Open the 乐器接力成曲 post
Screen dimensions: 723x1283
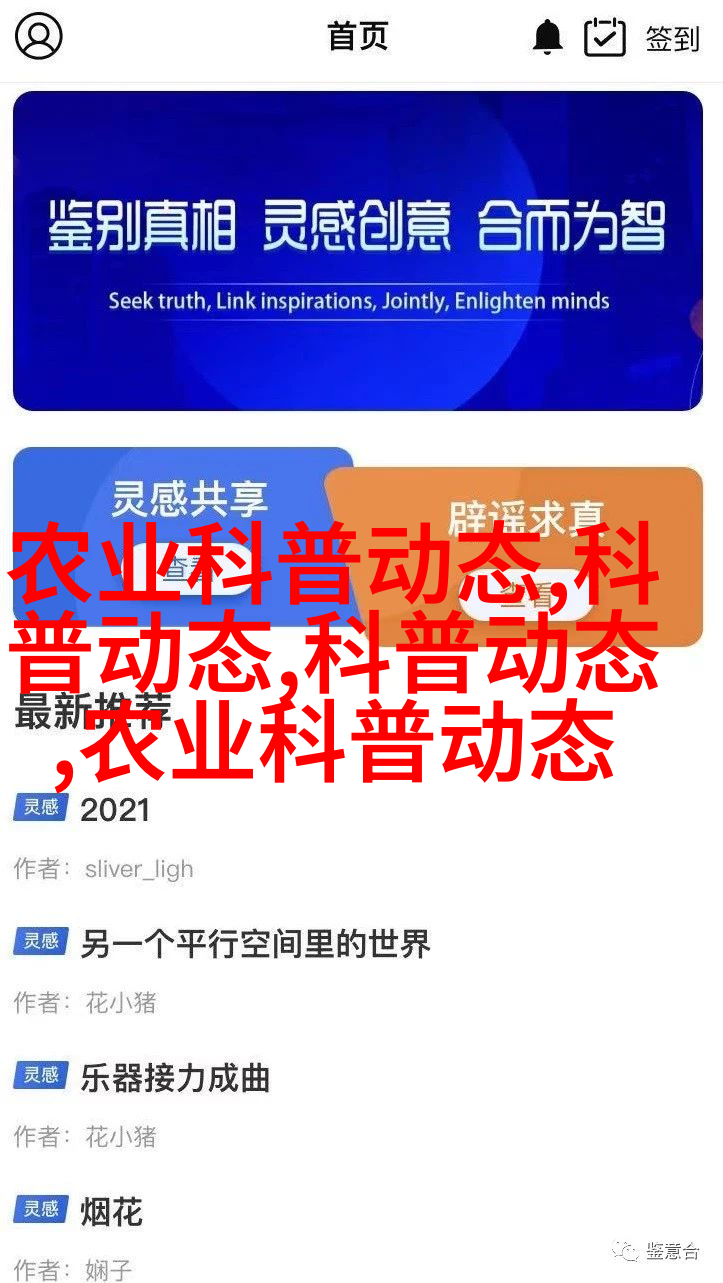(x=174, y=1079)
